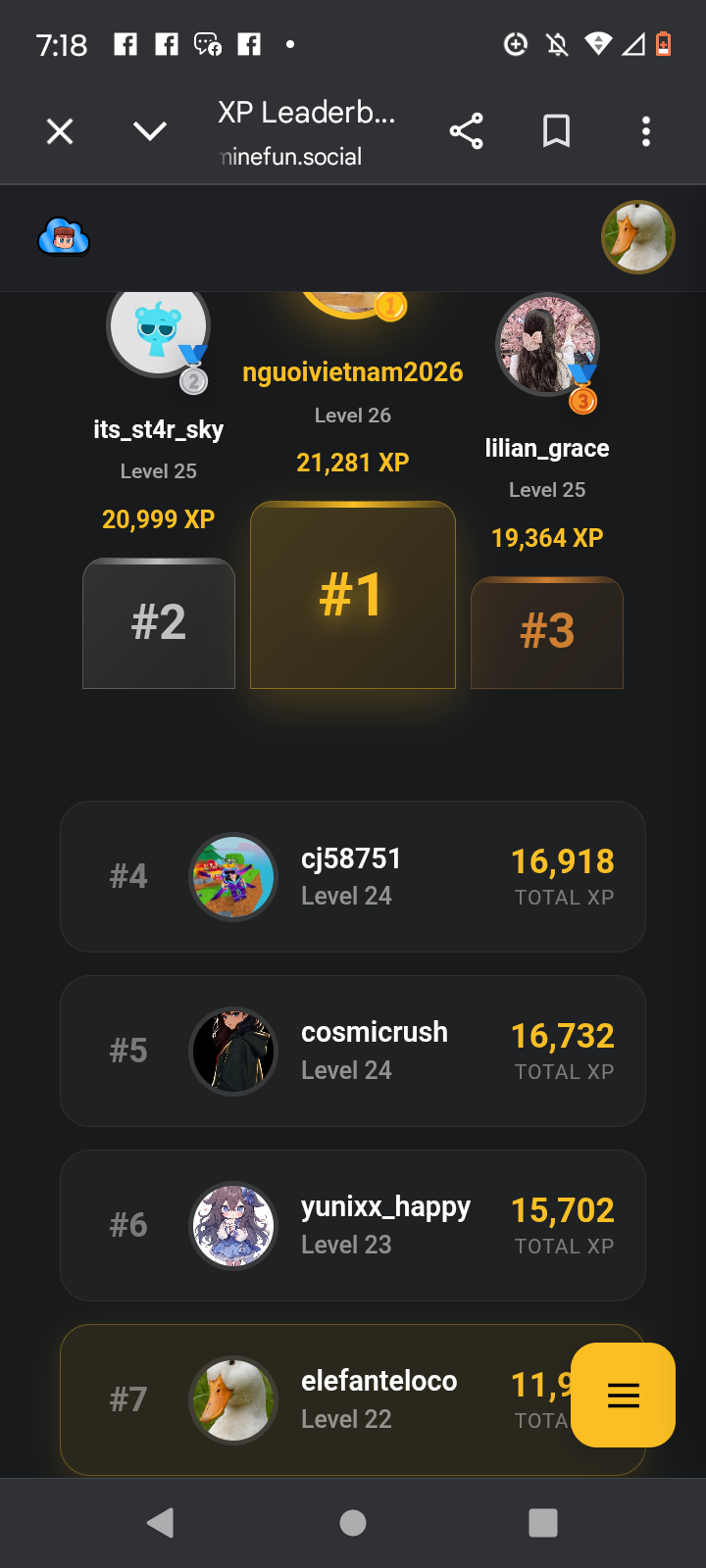
Task: Open yunixx_happy's leaderboard entry
Action: (352, 1225)
